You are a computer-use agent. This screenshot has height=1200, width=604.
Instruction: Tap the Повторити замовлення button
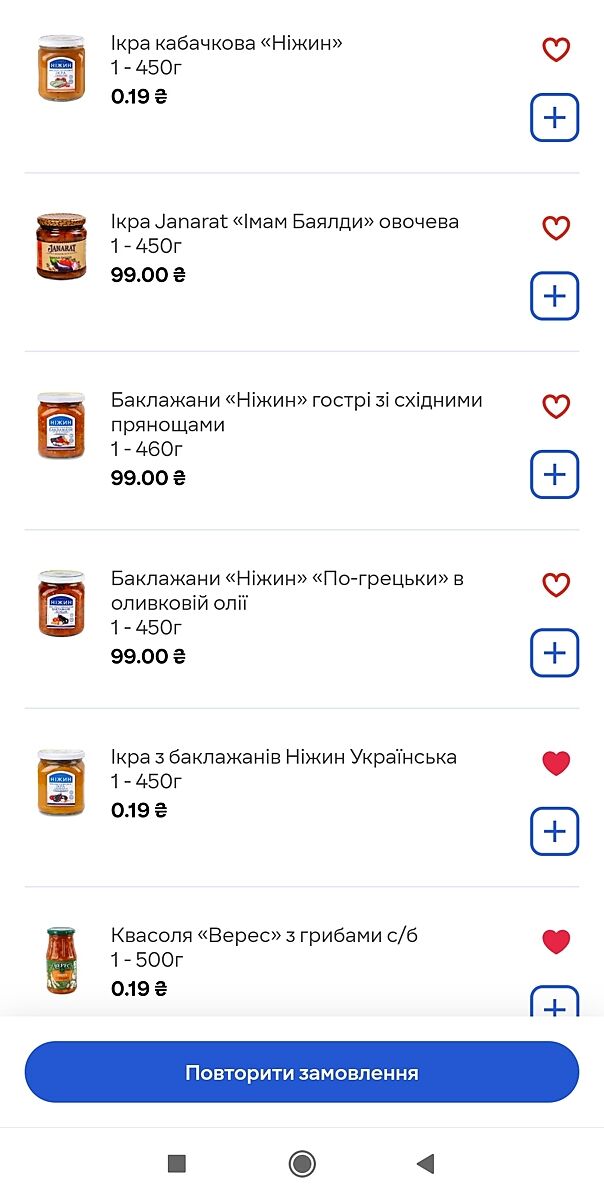(302, 1073)
